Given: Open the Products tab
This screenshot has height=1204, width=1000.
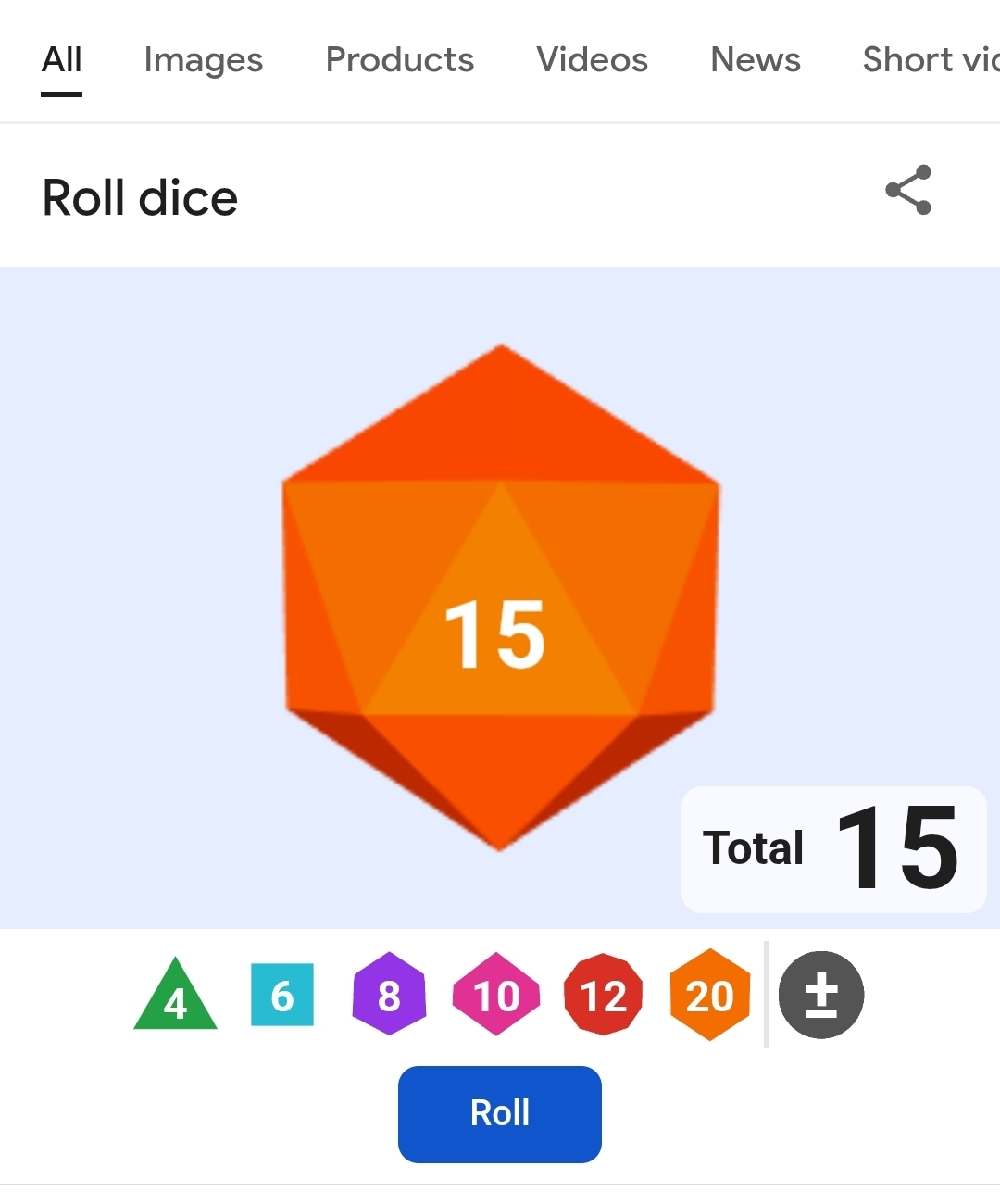Looking at the screenshot, I should tap(400, 60).
